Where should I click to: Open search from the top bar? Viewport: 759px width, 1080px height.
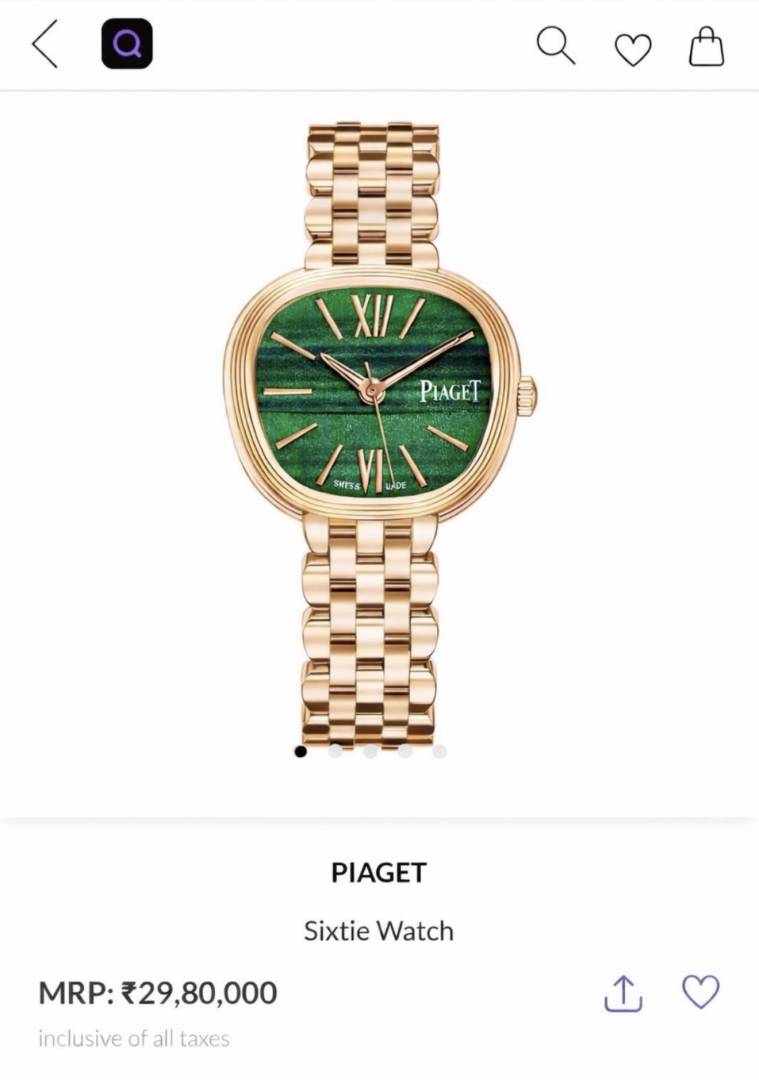click(x=556, y=46)
